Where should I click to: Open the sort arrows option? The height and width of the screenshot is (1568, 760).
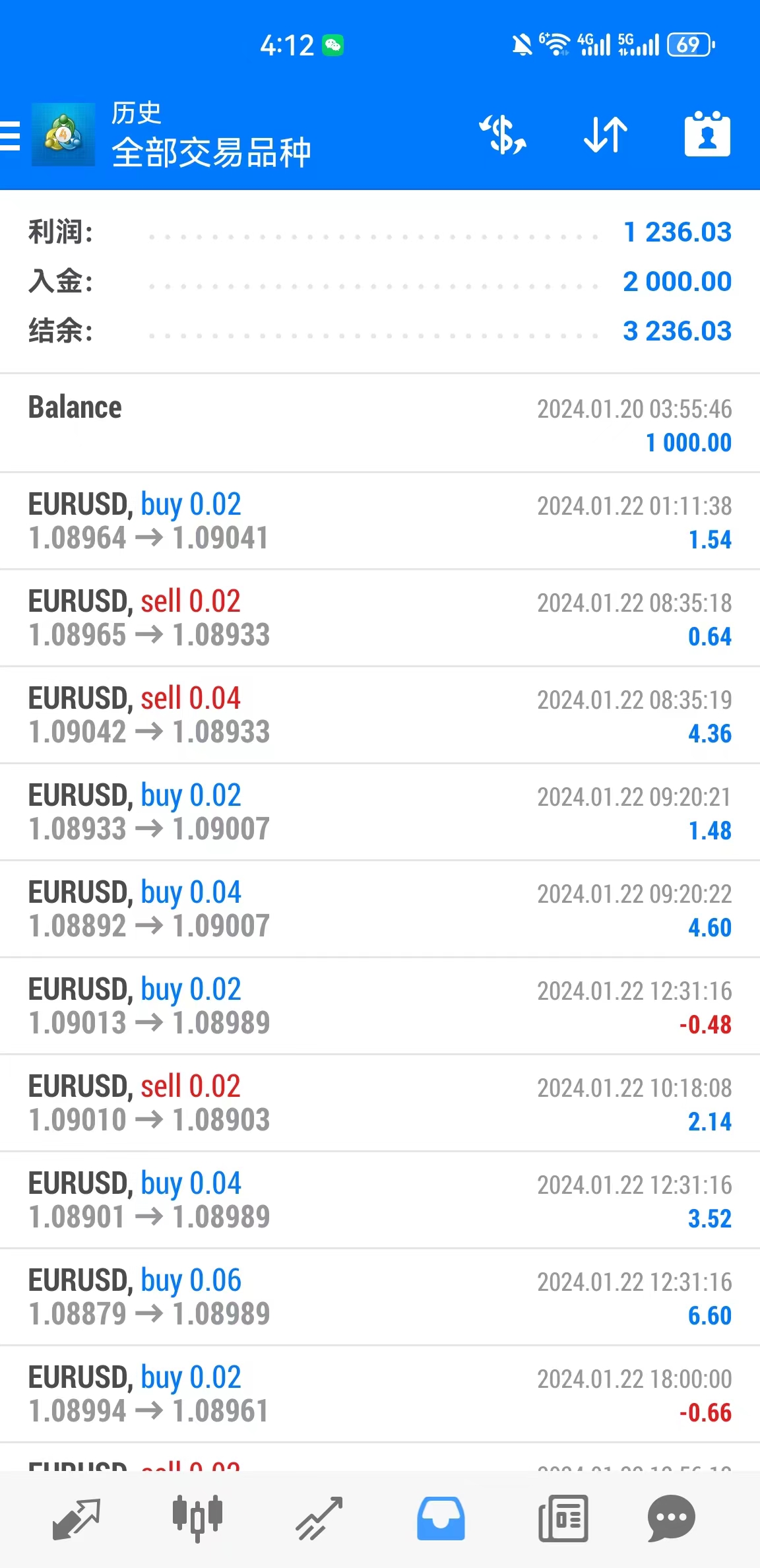(x=606, y=135)
